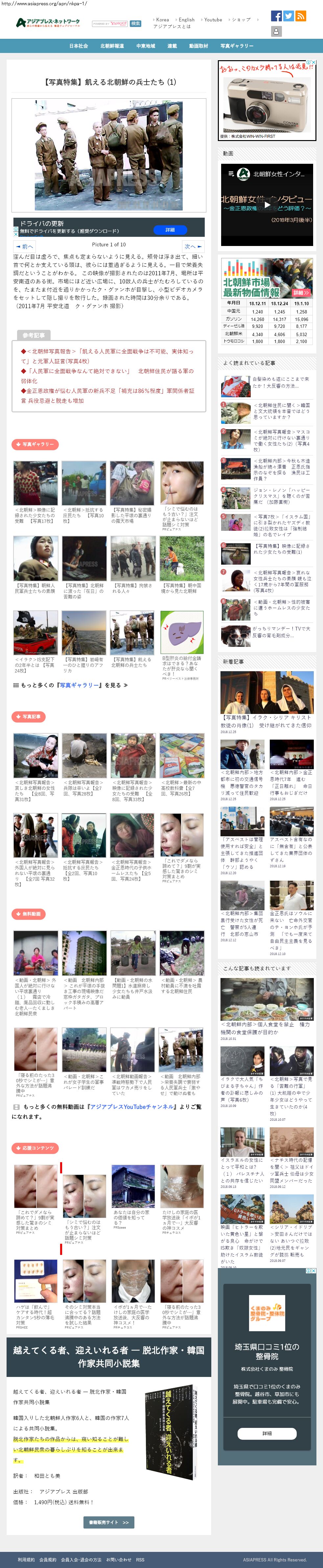Open the RSS feed icon
The image size is (323, 1568).
(301, 16)
